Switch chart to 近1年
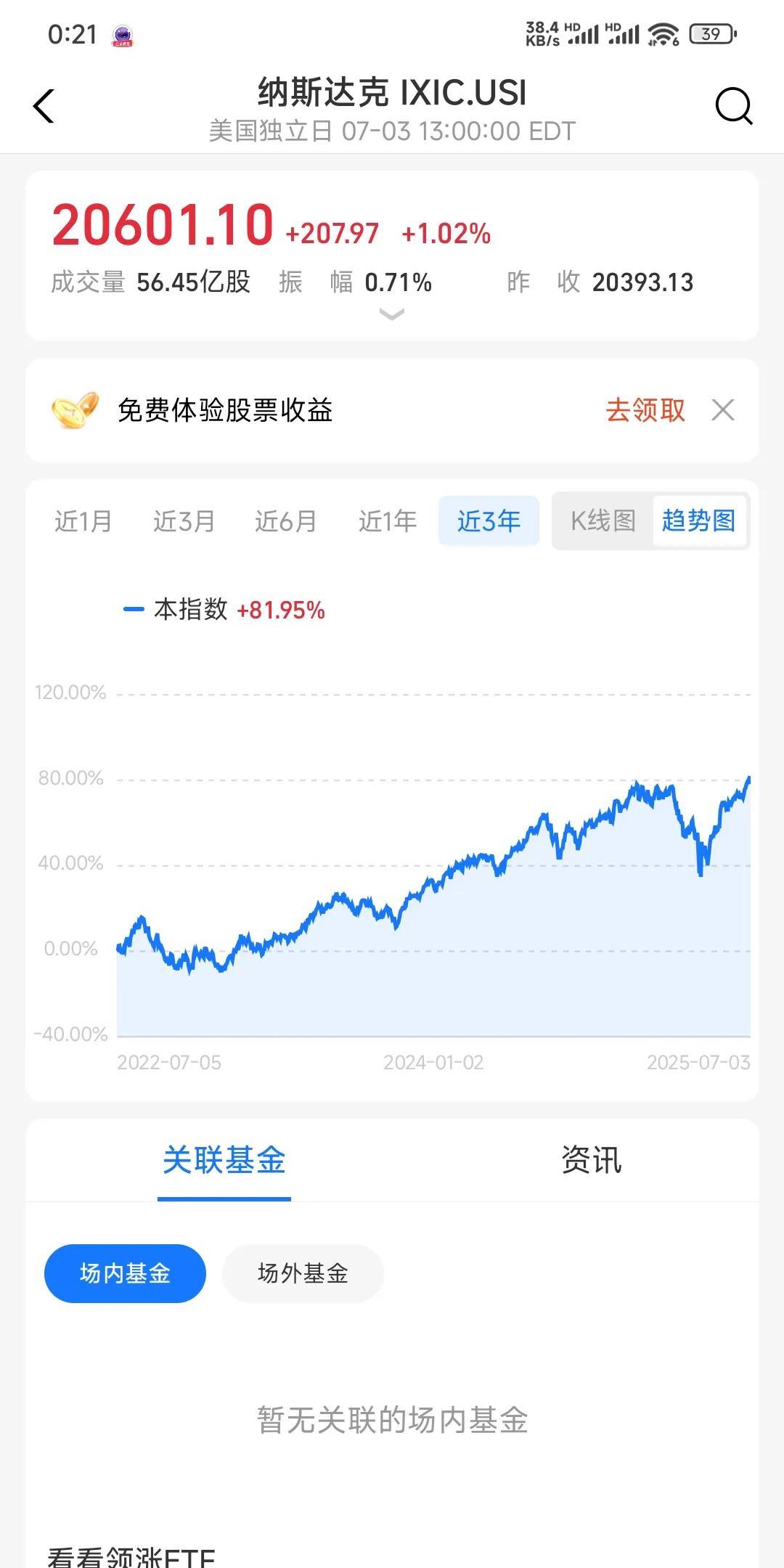Viewport: 784px width, 1568px height. [x=388, y=521]
